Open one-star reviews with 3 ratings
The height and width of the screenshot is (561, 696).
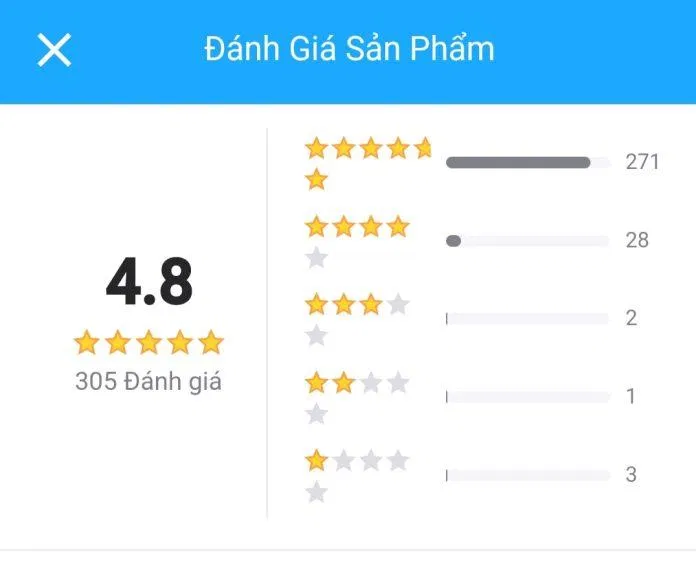tap(478, 475)
